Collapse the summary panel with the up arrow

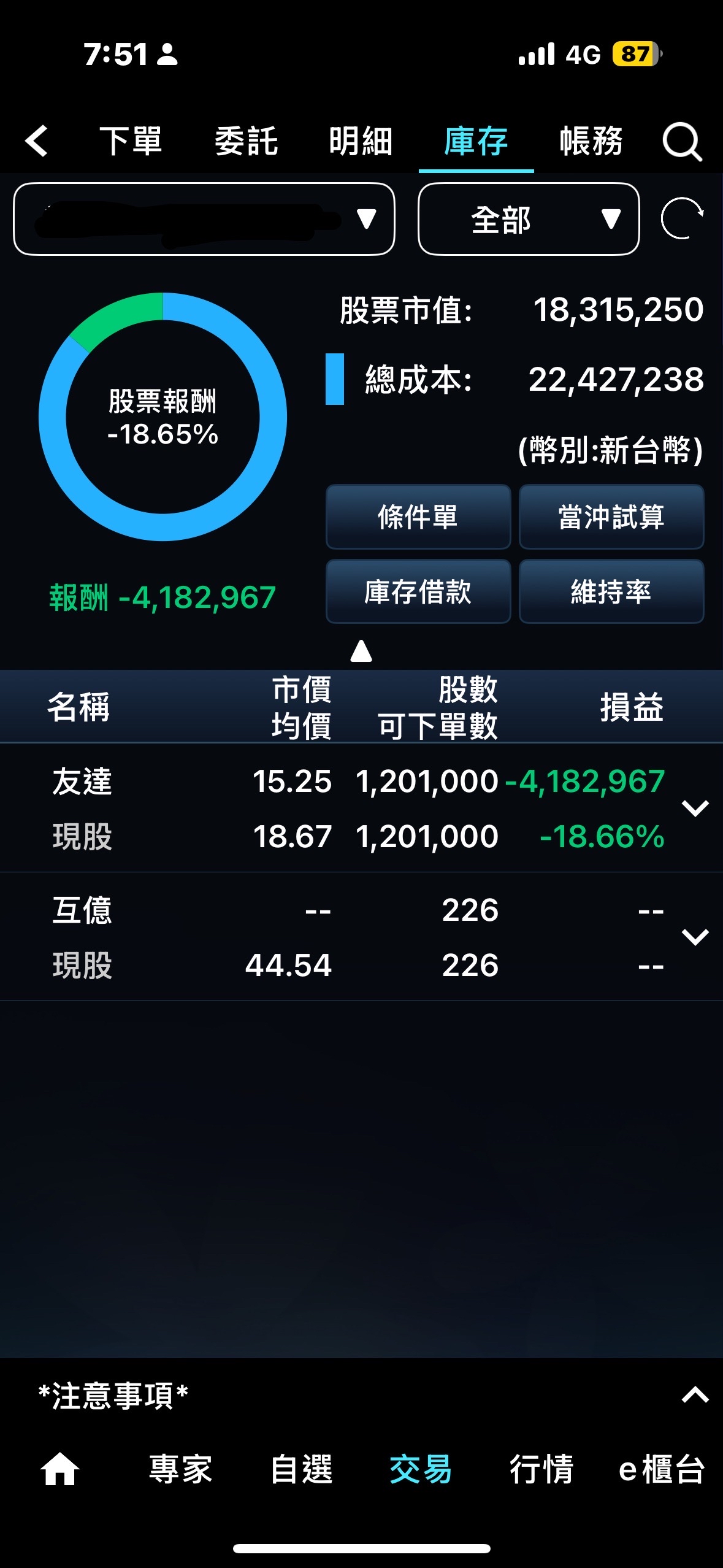pyautogui.click(x=361, y=651)
